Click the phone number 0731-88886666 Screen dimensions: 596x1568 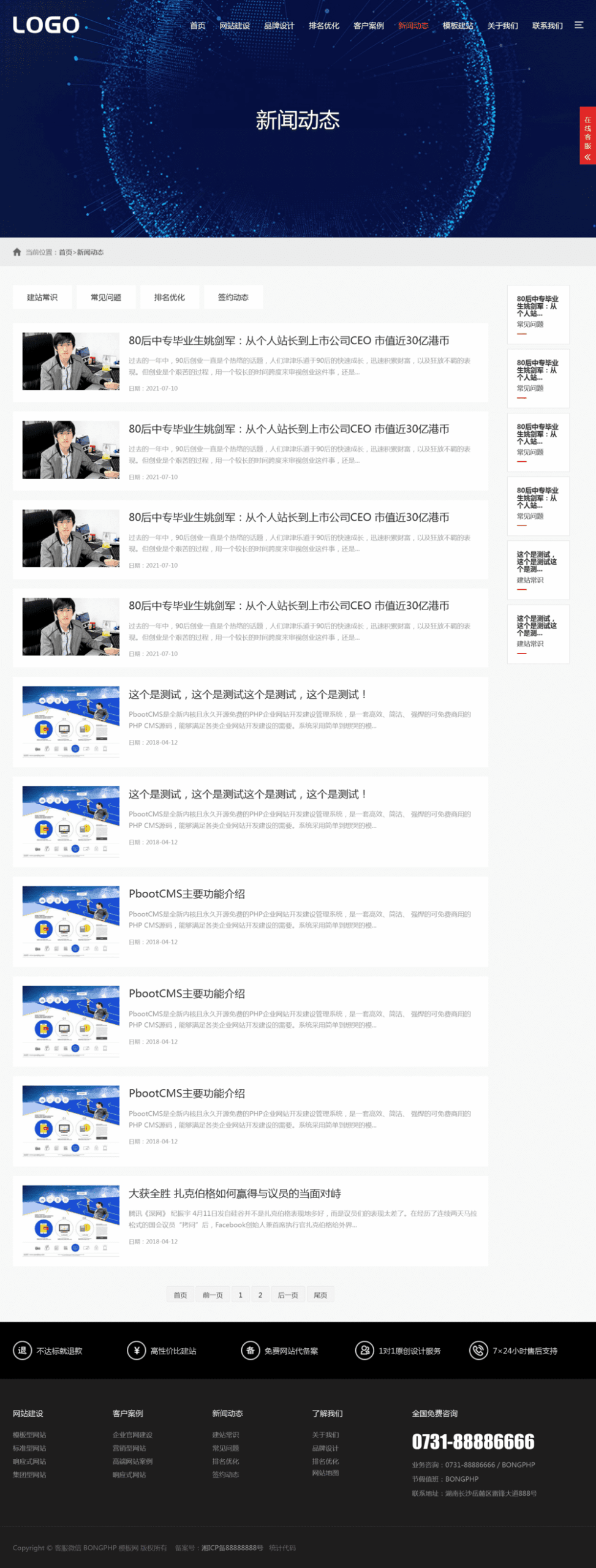pyautogui.click(x=473, y=1441)
